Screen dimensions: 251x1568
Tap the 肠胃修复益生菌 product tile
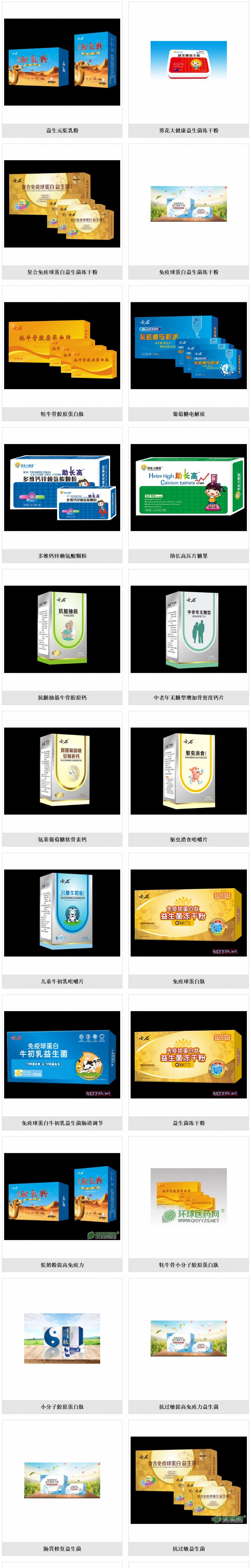62,1480
